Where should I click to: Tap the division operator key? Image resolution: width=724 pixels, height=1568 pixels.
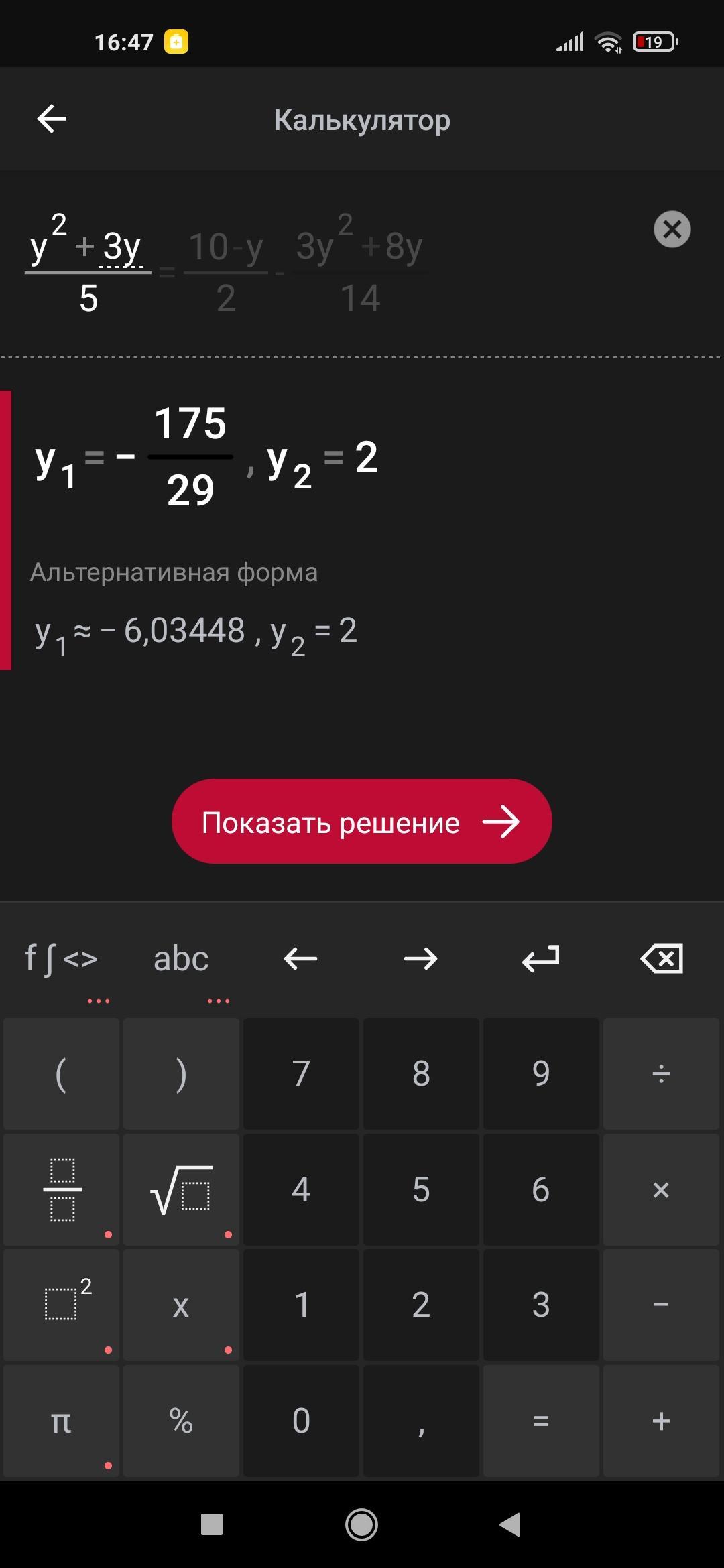pyautogui.click(x=661, y=1073)
